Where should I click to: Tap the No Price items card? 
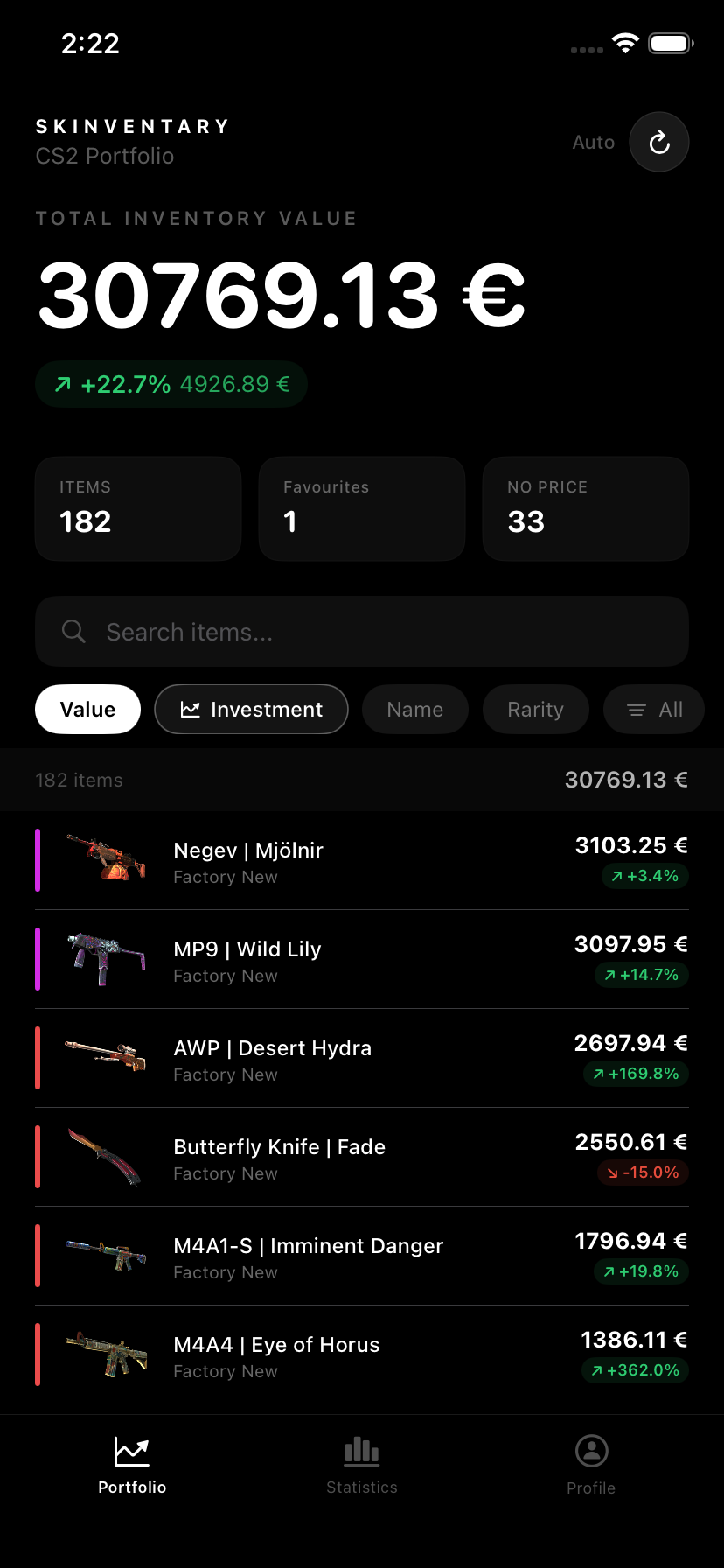click(585, 508)
